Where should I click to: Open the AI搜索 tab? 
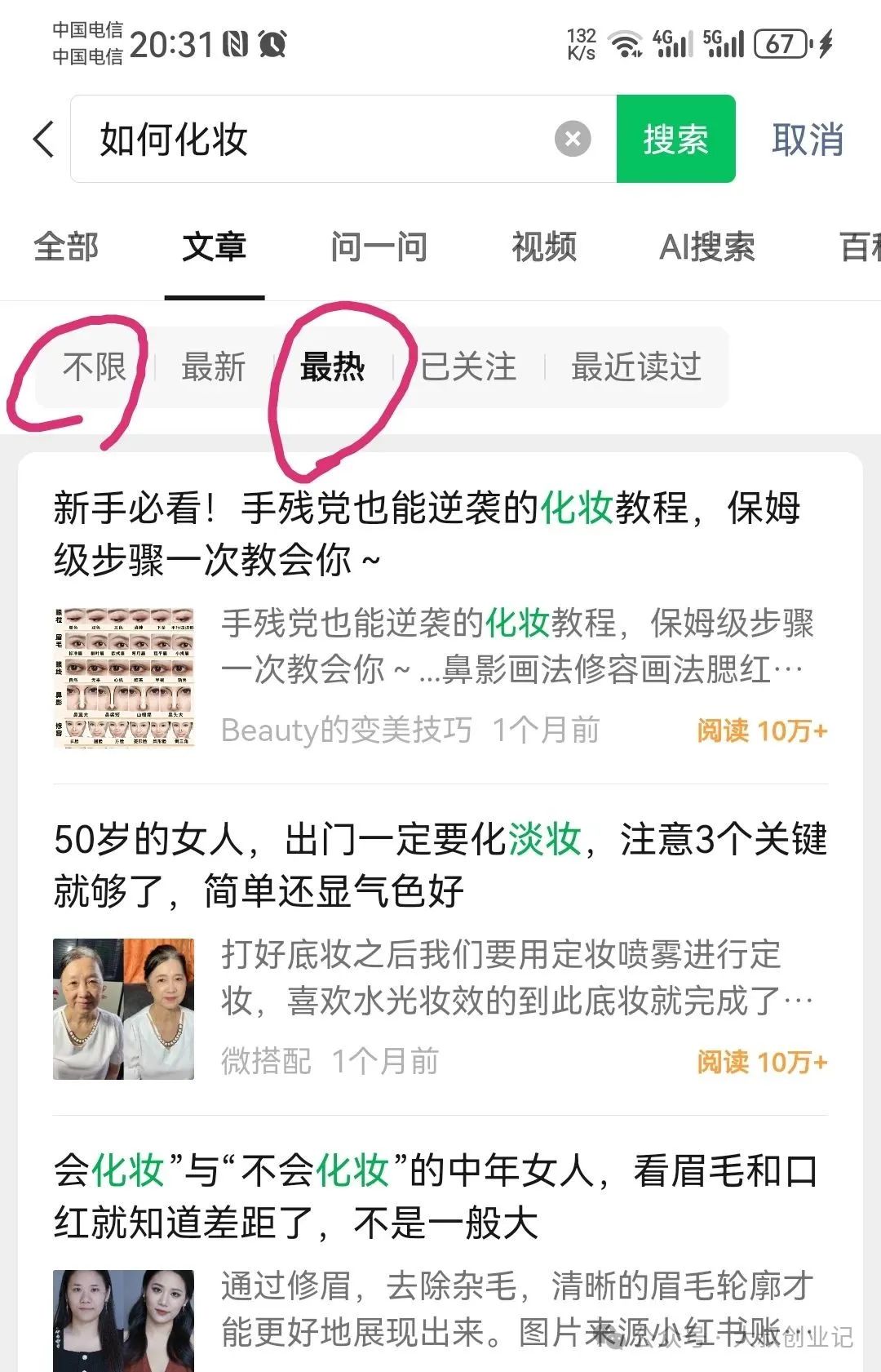click(x=708, y=247)
